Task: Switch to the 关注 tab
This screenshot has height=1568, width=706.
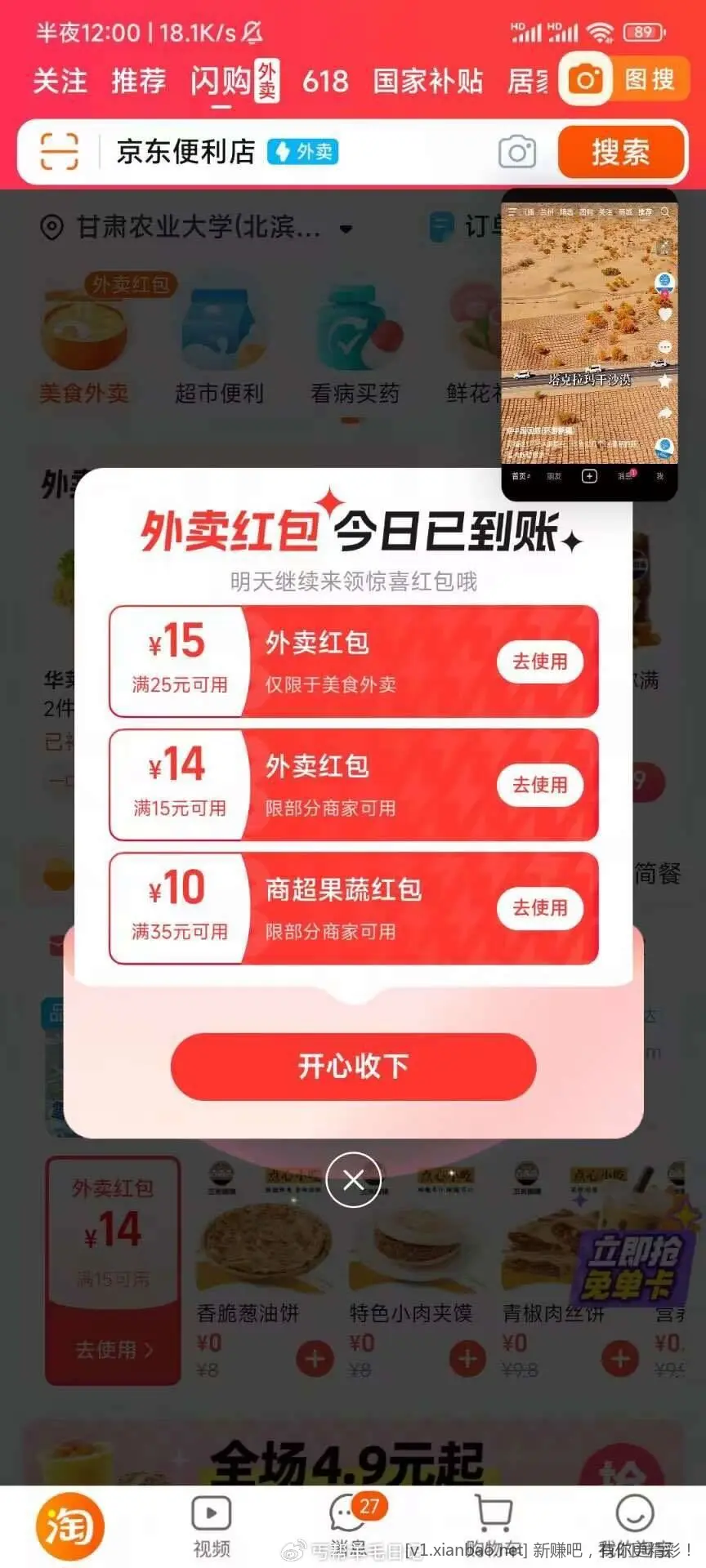Action: (x=60, y=81)
